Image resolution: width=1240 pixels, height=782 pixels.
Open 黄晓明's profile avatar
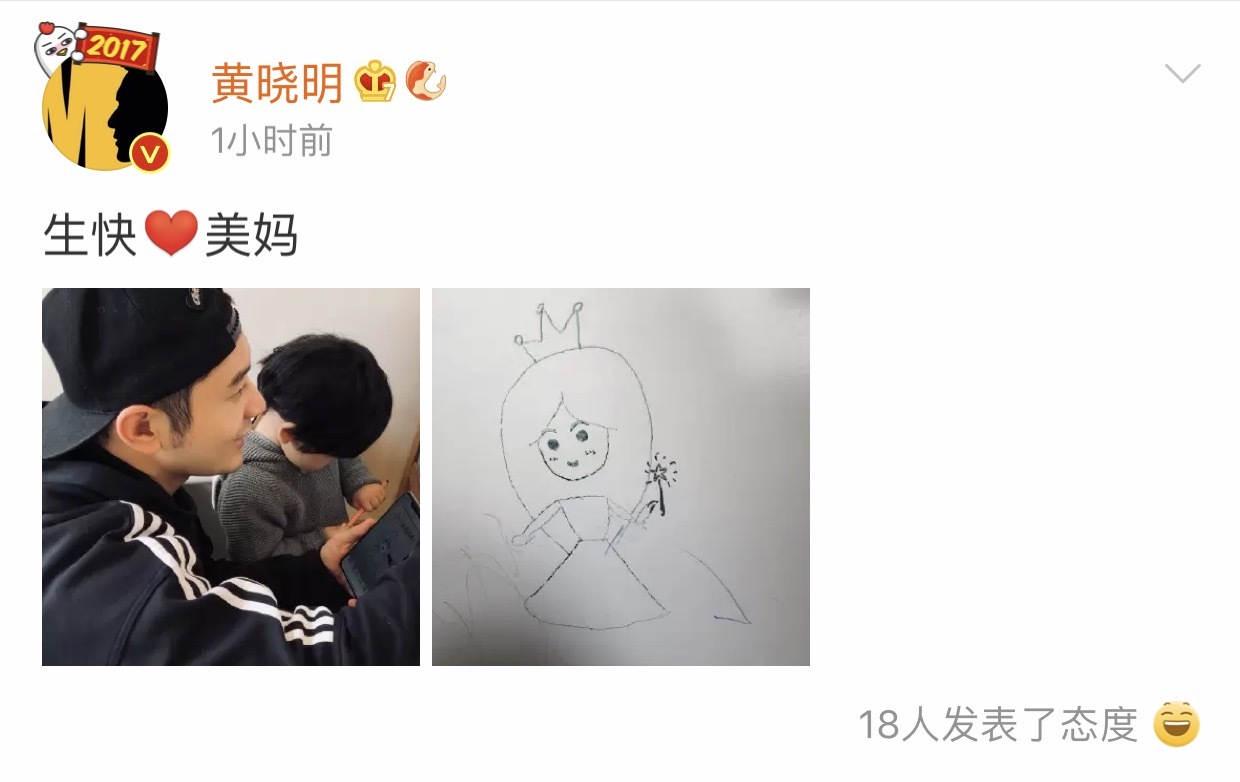click(104, 106)
